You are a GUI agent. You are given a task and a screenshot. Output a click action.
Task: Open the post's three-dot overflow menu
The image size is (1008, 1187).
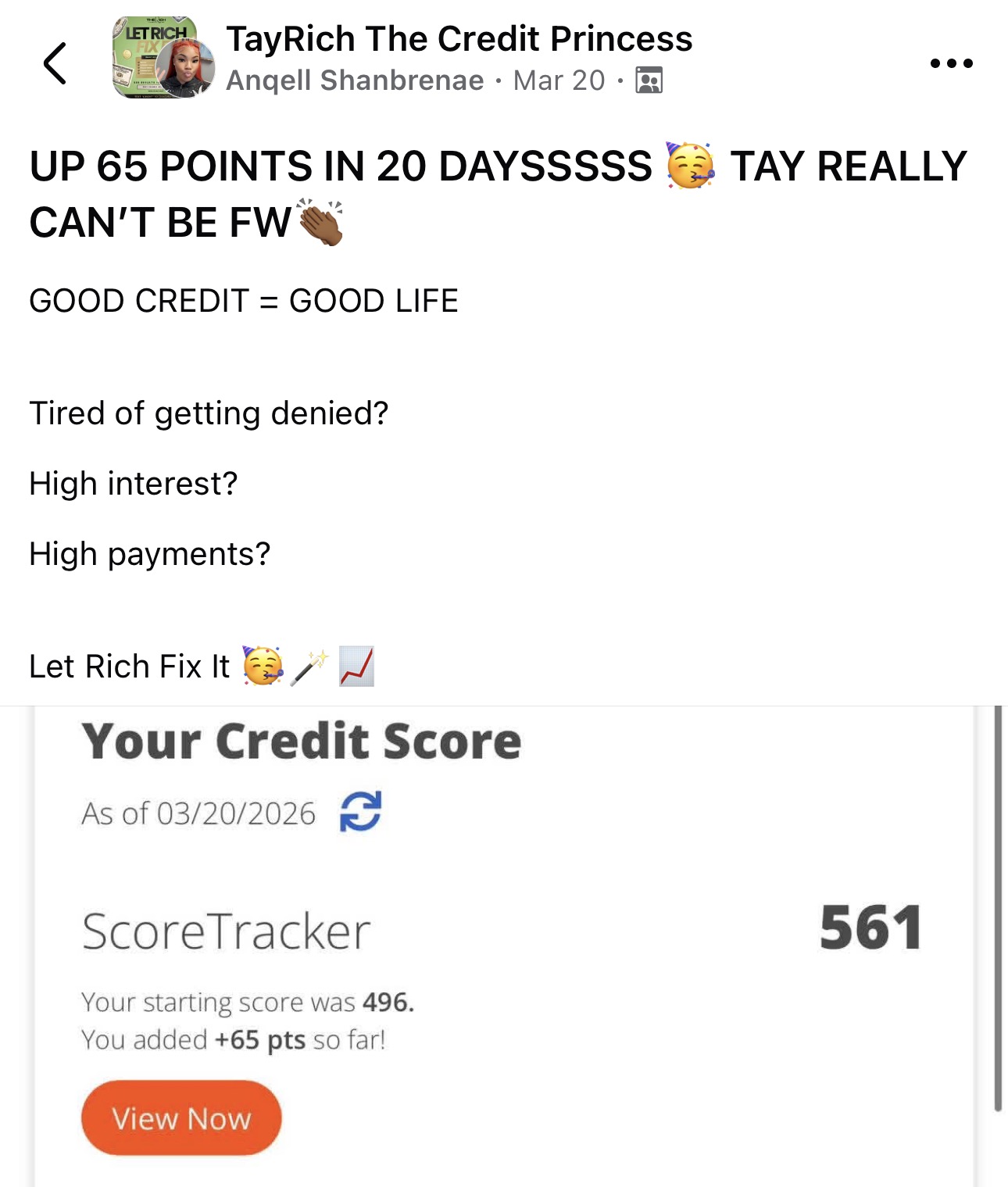[951, 63]
